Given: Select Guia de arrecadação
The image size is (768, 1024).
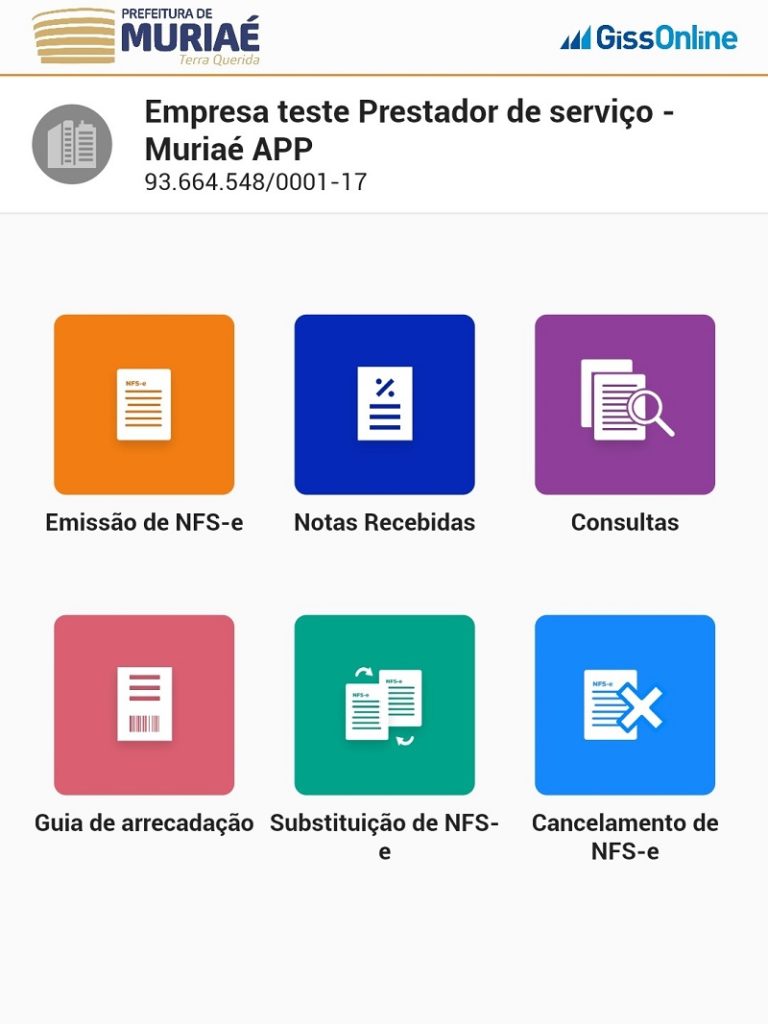Looking at the screenshot, I should pos(144,705).
